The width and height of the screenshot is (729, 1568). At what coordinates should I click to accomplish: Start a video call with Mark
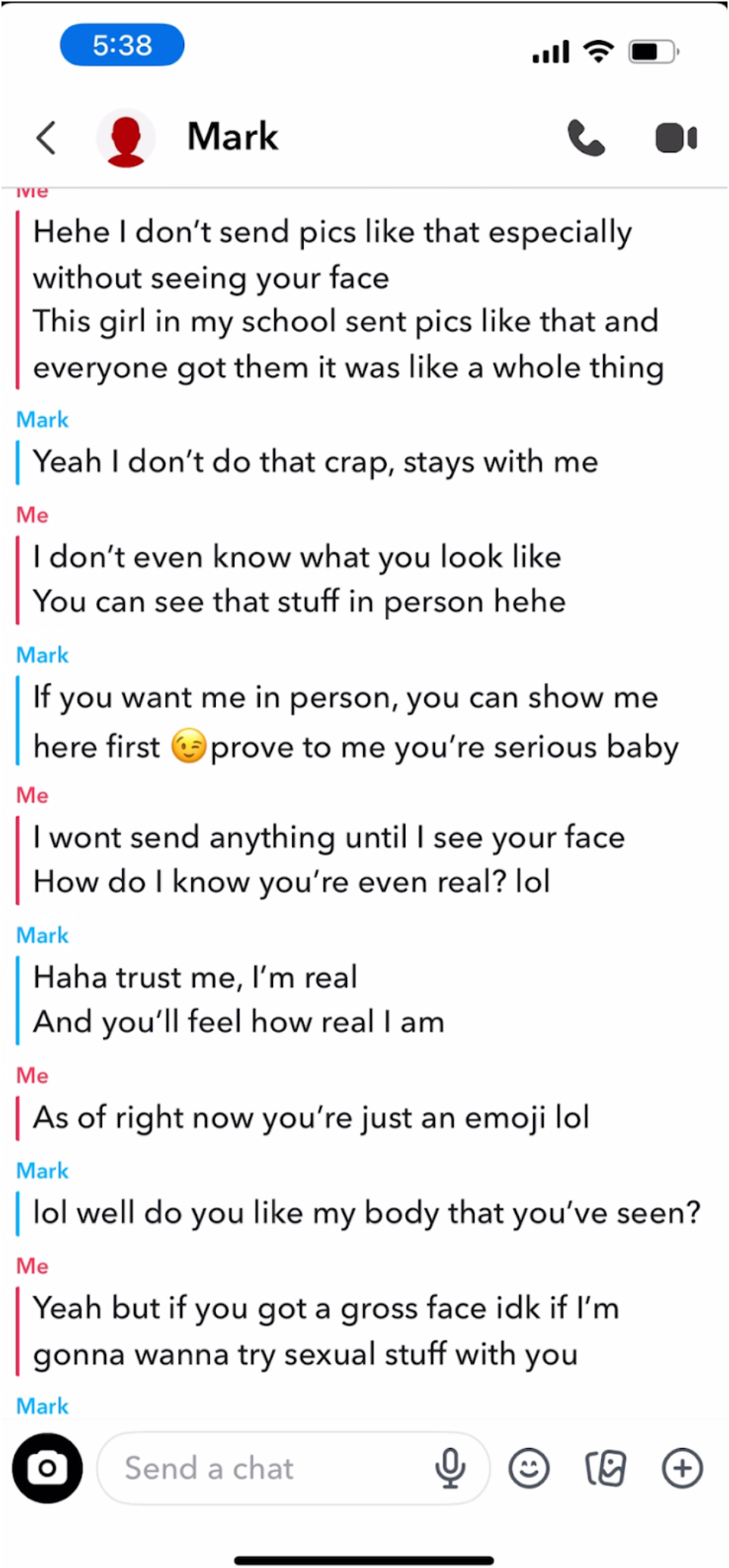(675, 138)
